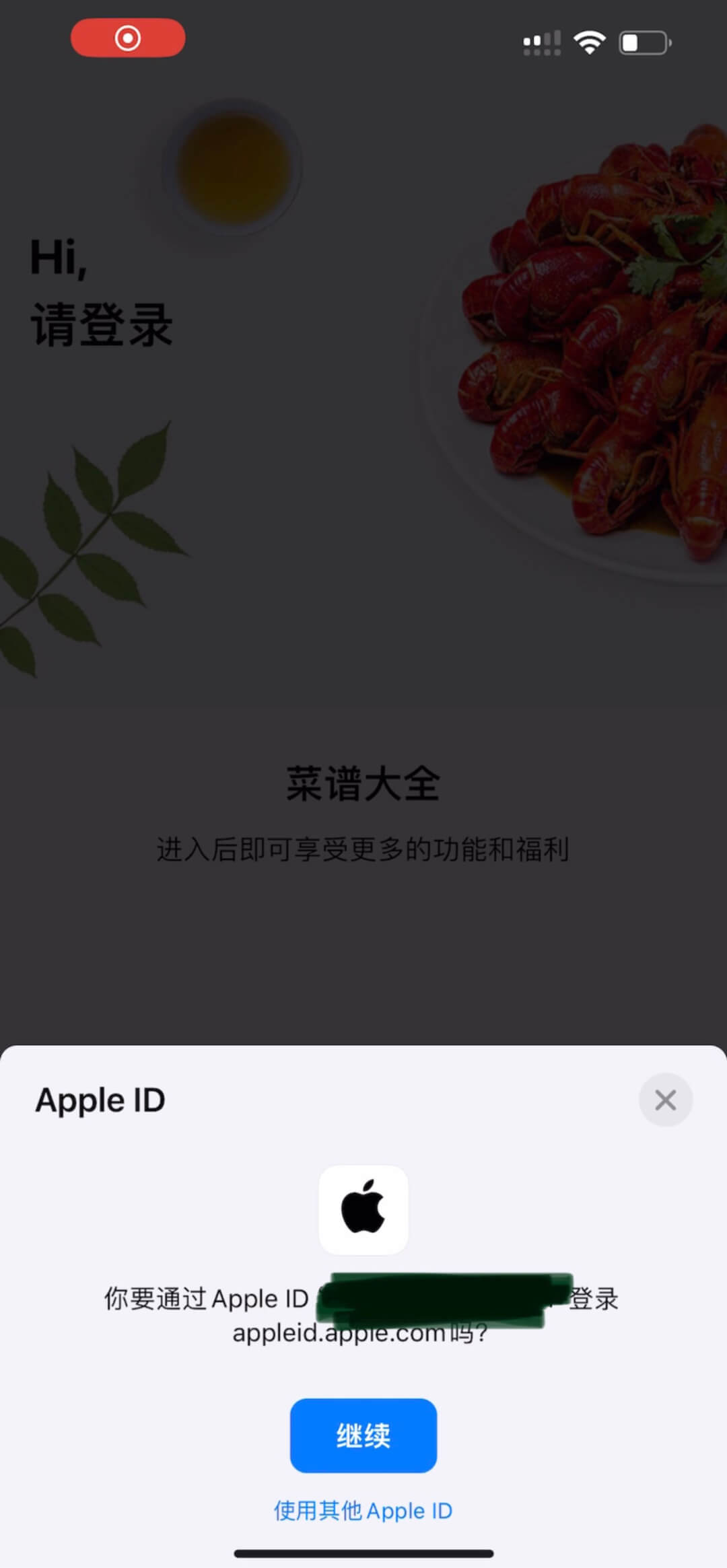This screenshot has height=1568, width=727.
Task: Select the 继续 continue button
Action: (363, 1436)
